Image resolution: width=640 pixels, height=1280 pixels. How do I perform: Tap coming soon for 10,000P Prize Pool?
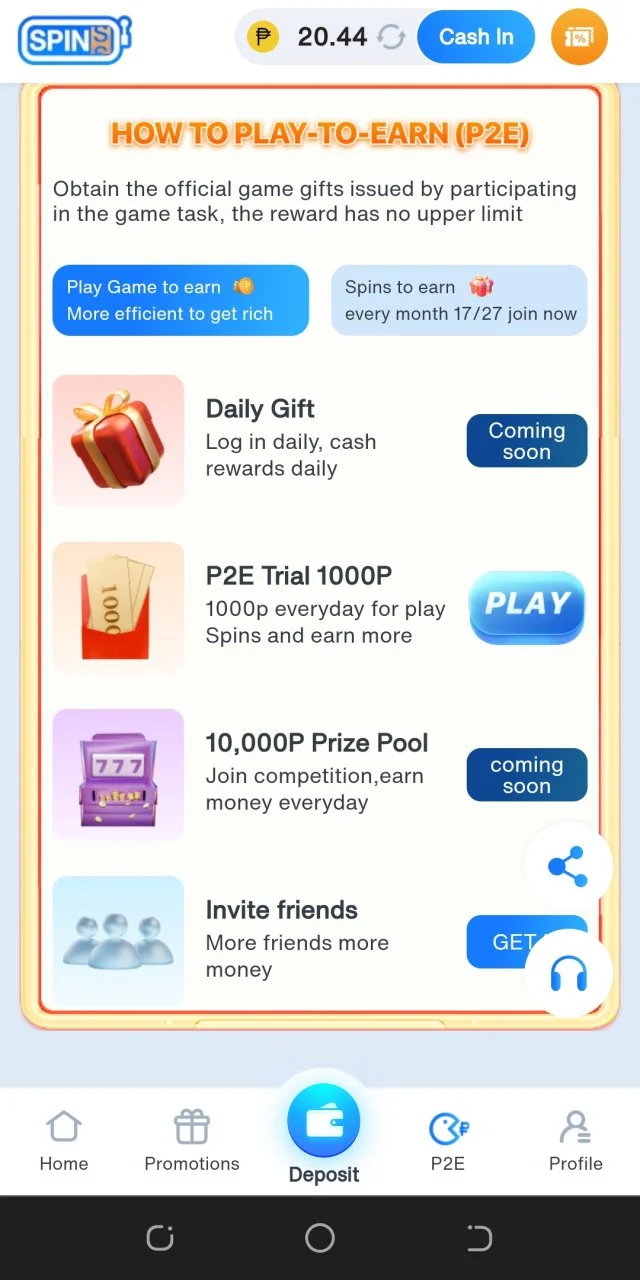pyautogui.click(x=526, y=775)
